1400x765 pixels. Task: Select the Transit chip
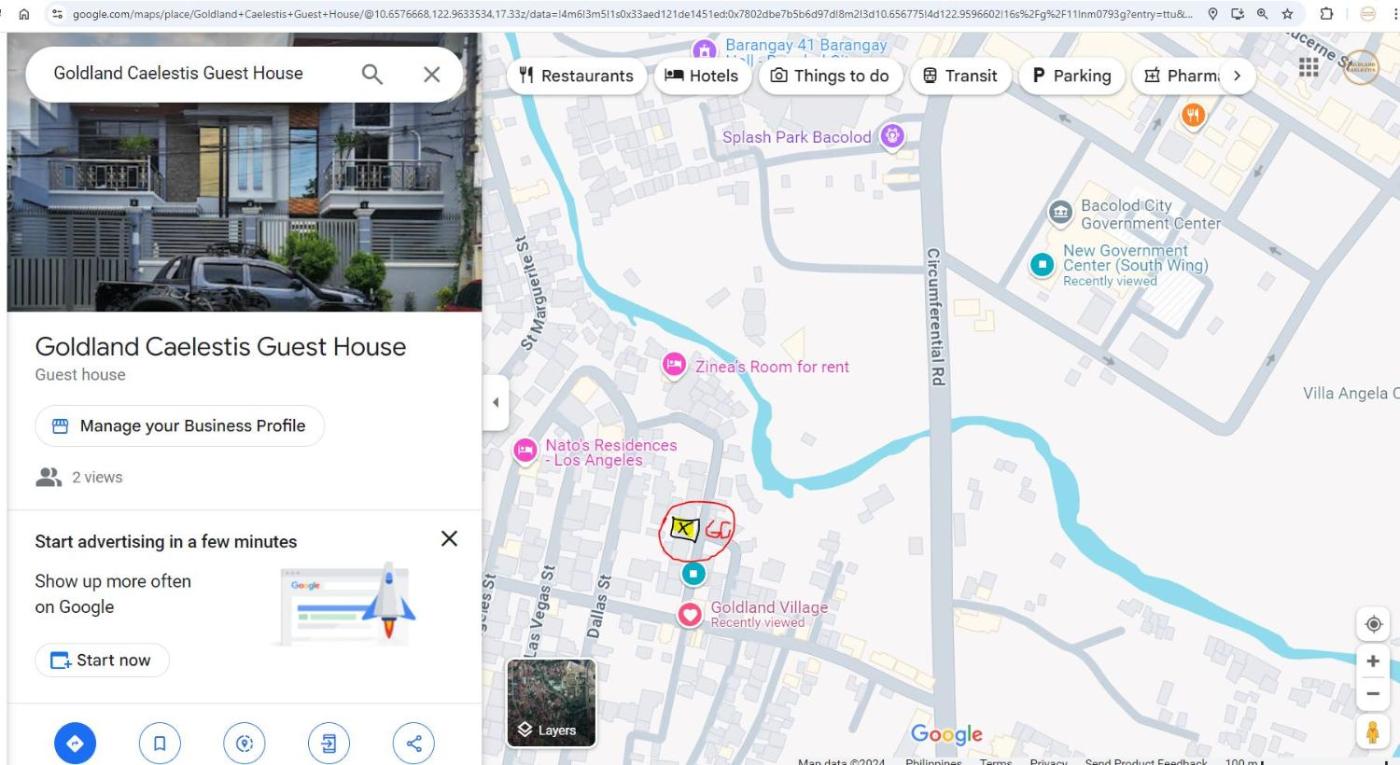tap(959, 76)
